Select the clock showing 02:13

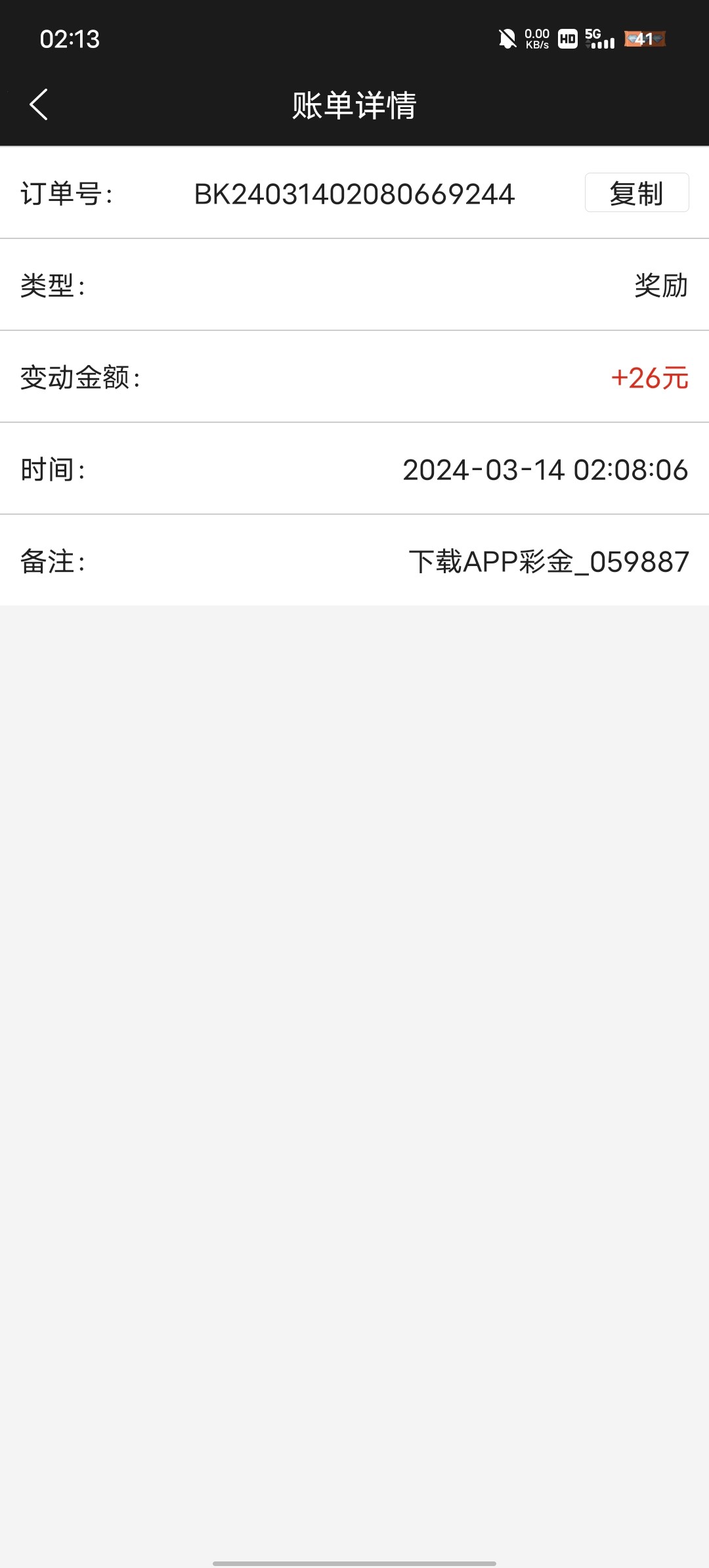coord(70,40)
